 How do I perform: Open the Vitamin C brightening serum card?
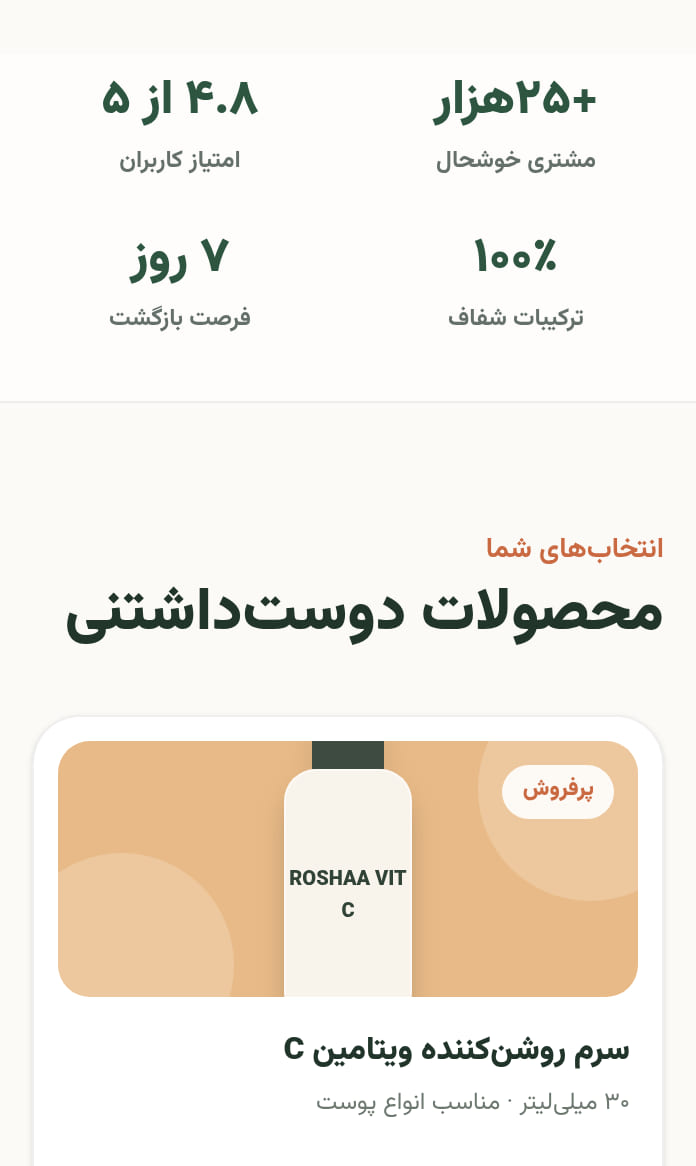(348, 941)
